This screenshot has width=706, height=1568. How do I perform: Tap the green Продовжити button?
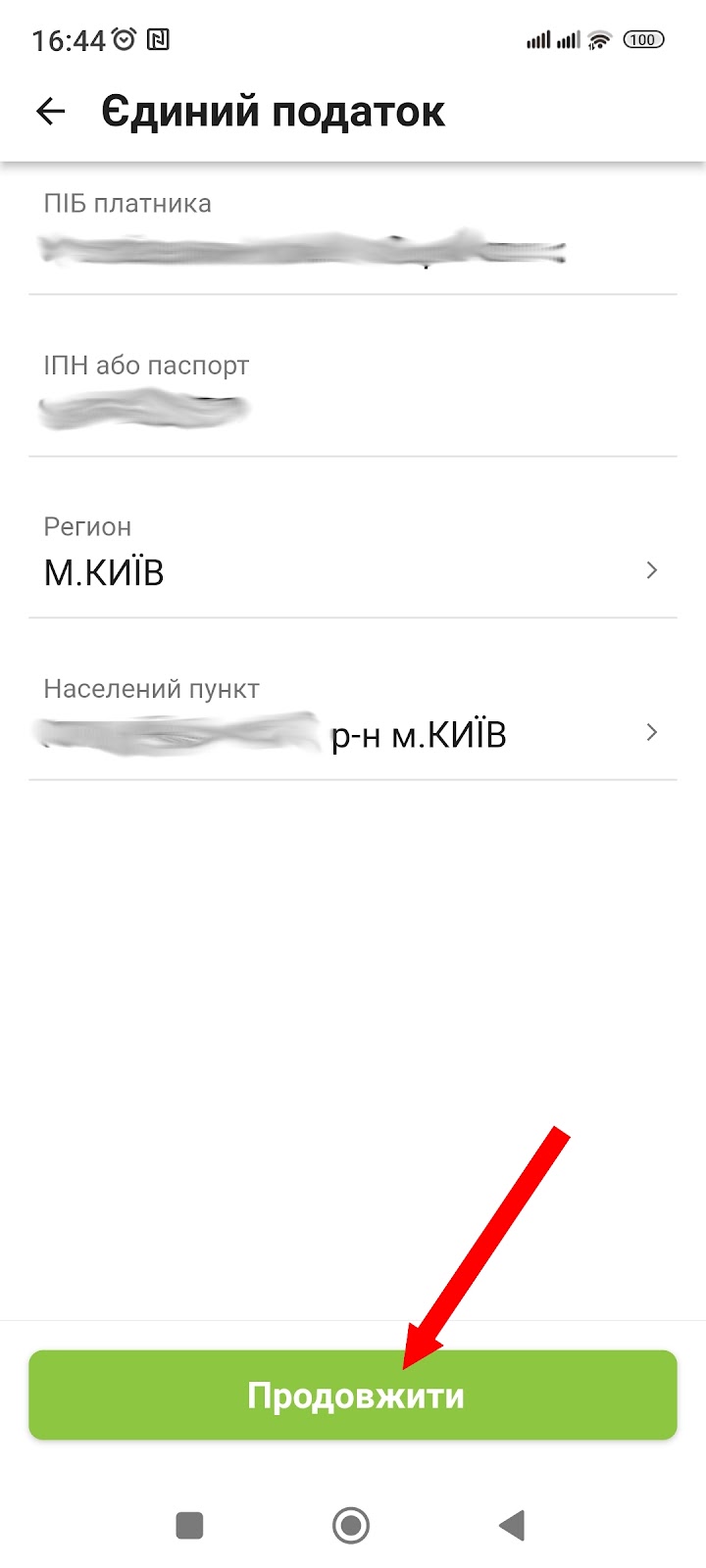point(352,1395)
